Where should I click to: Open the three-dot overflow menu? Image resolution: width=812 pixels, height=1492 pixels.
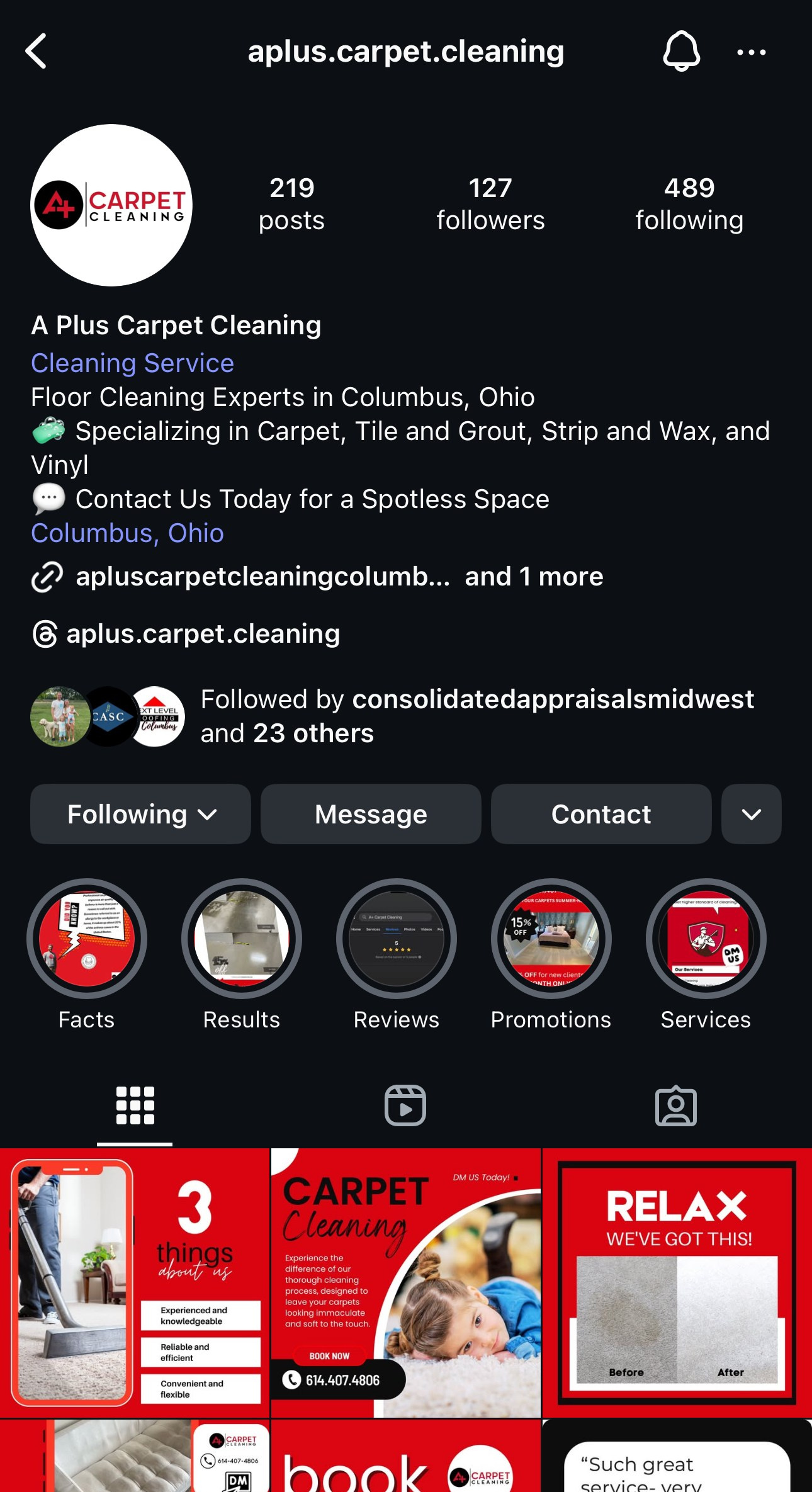(751, 53)
